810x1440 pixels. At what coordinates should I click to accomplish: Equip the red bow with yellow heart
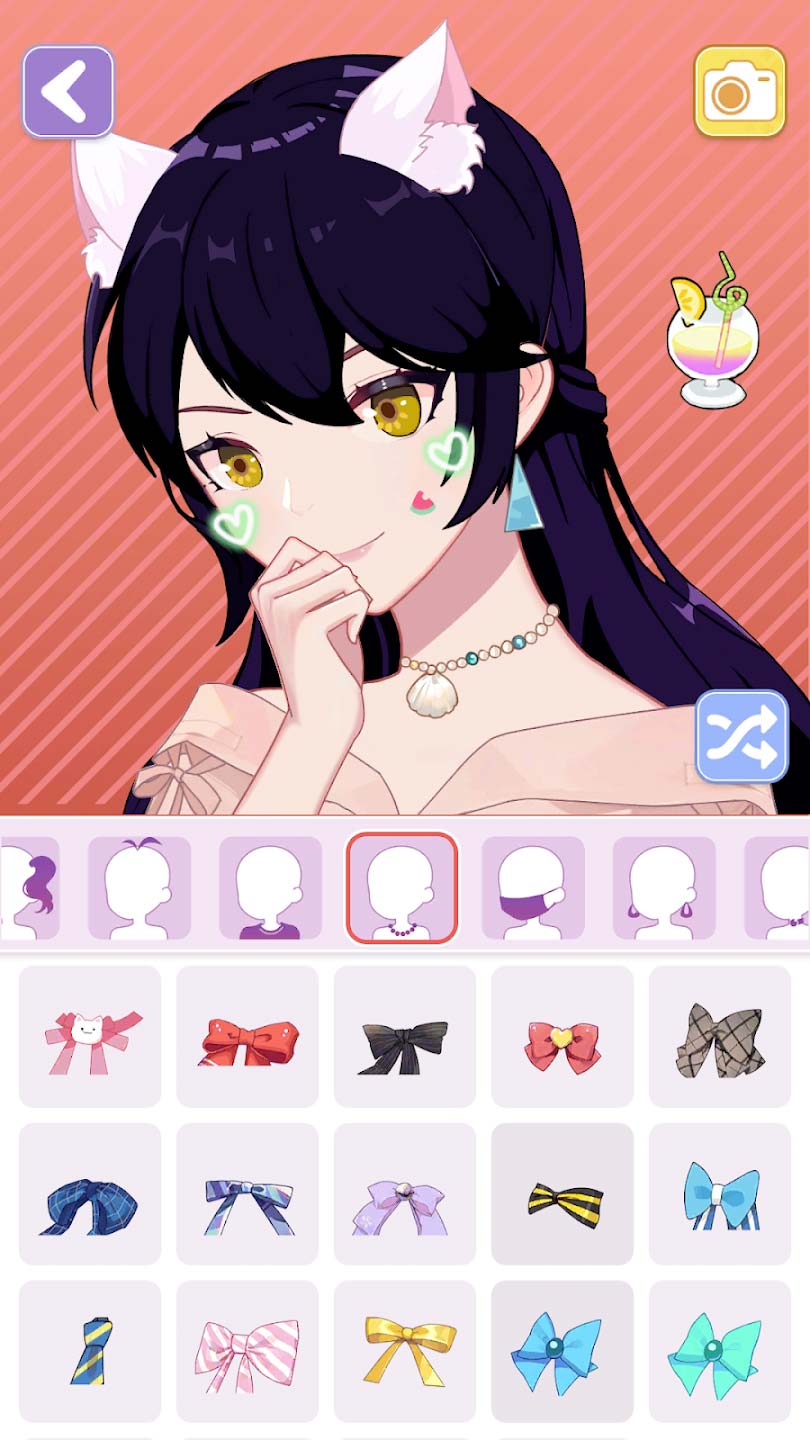pyautogui.click(x=562, y=1036)
